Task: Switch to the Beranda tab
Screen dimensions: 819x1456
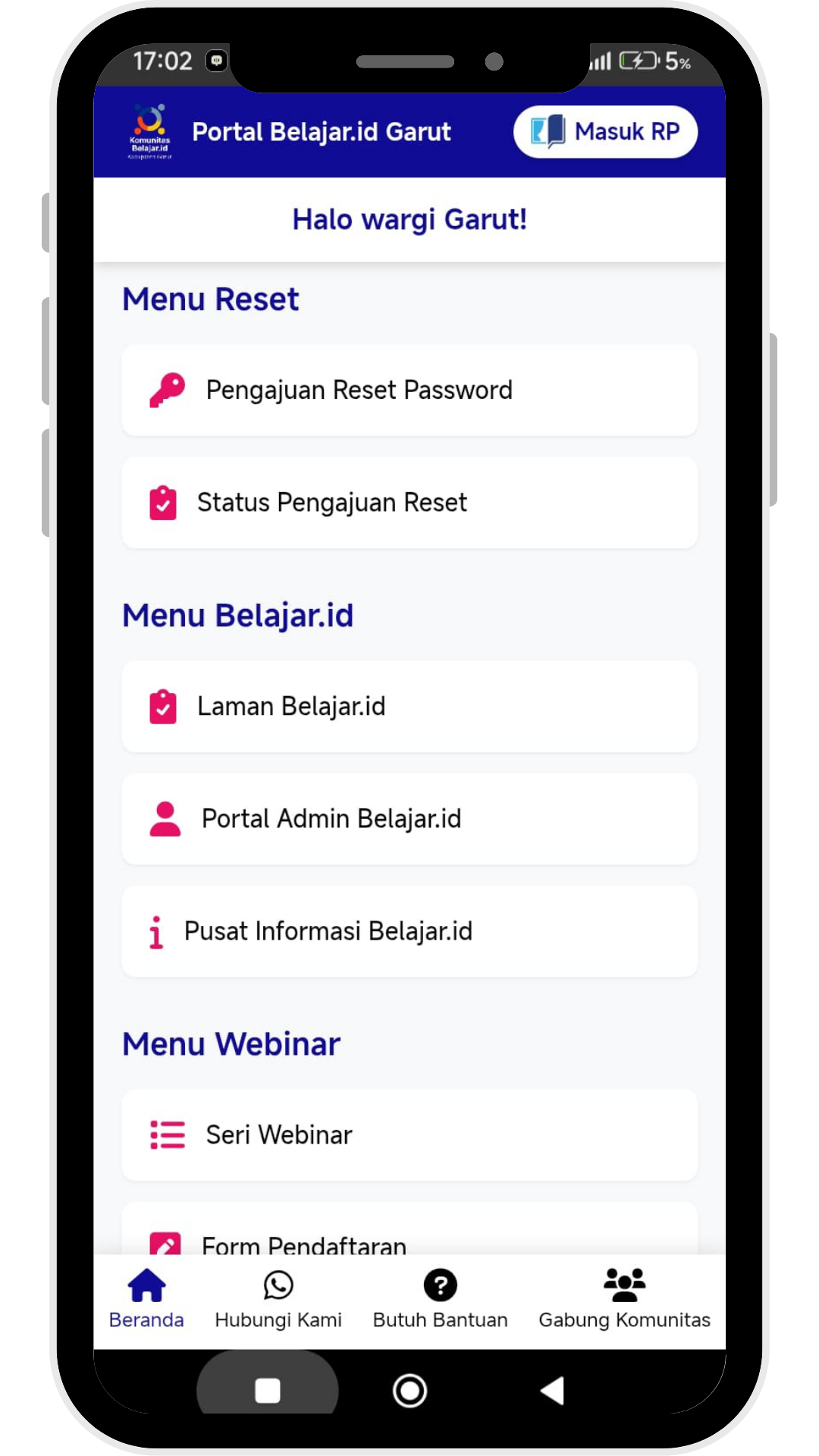Action: click(x=146, y=1299)
